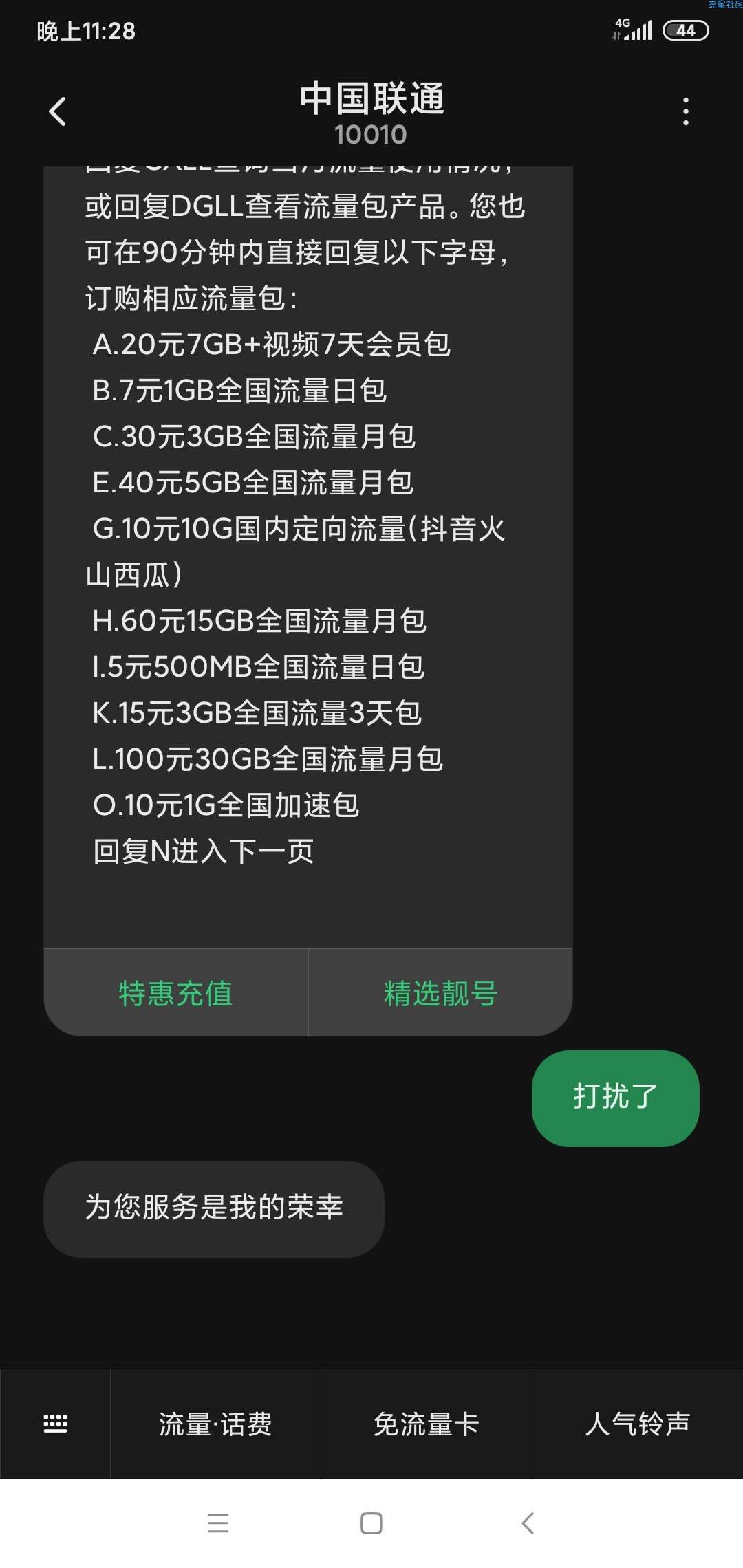Open the three-dot overflow menu

pos(685,111)
